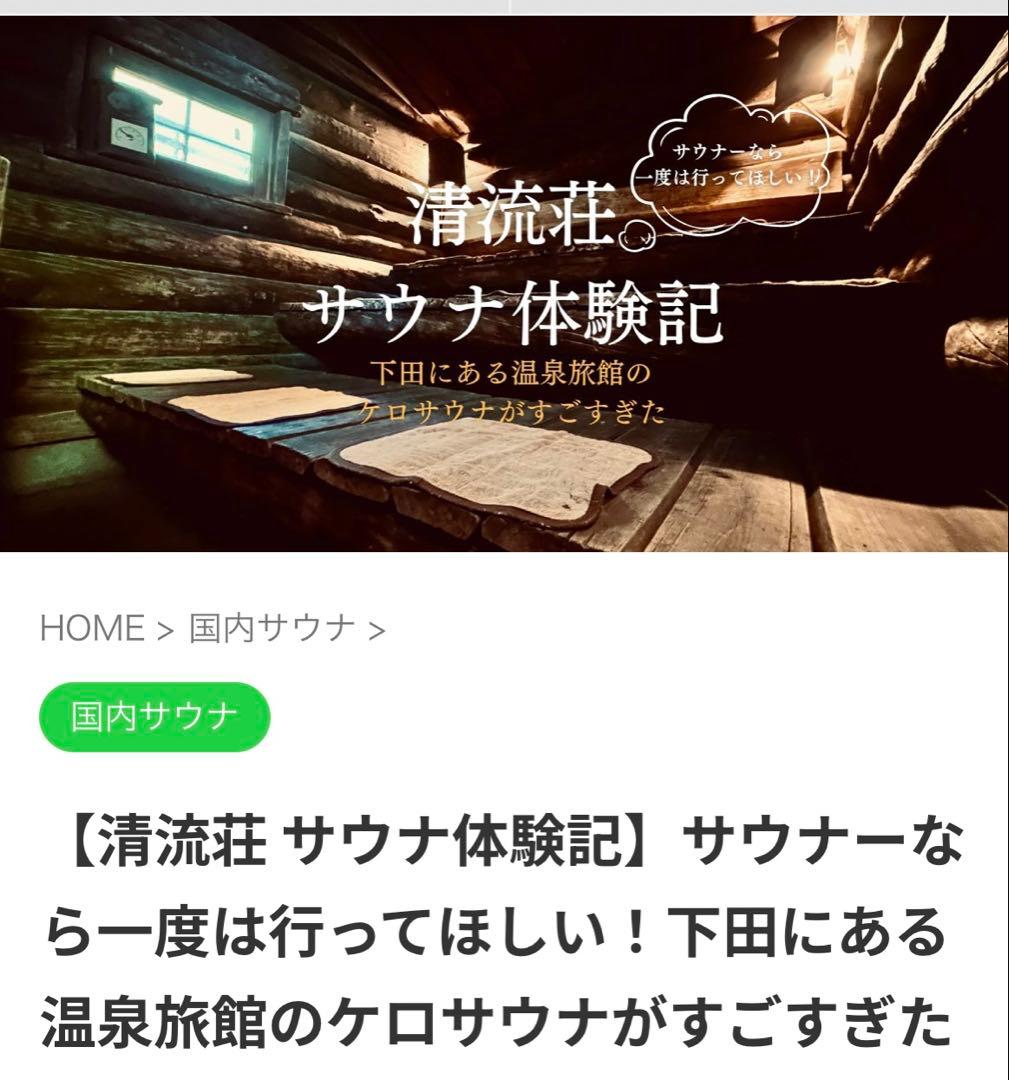The width and height of the screenshot is (1009, 1080).
Task: Open the 国内サウナ breadcrumb link
Action: click(273, 629)
